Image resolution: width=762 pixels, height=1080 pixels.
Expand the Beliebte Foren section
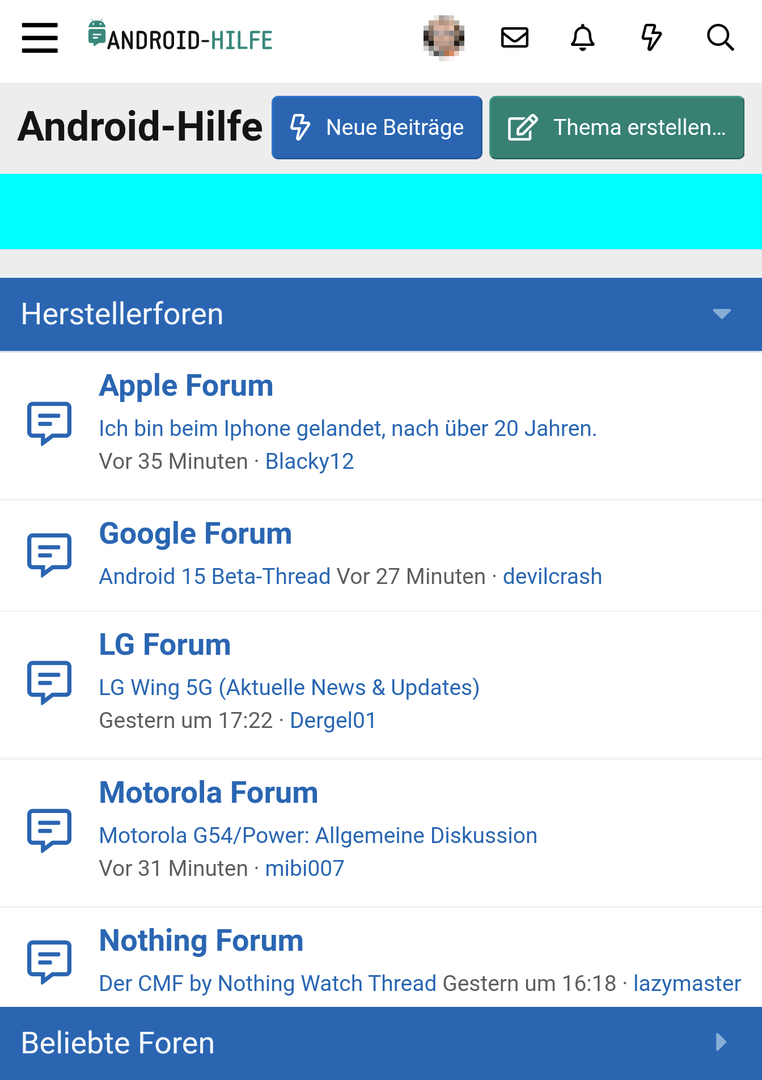[722, 1043]
